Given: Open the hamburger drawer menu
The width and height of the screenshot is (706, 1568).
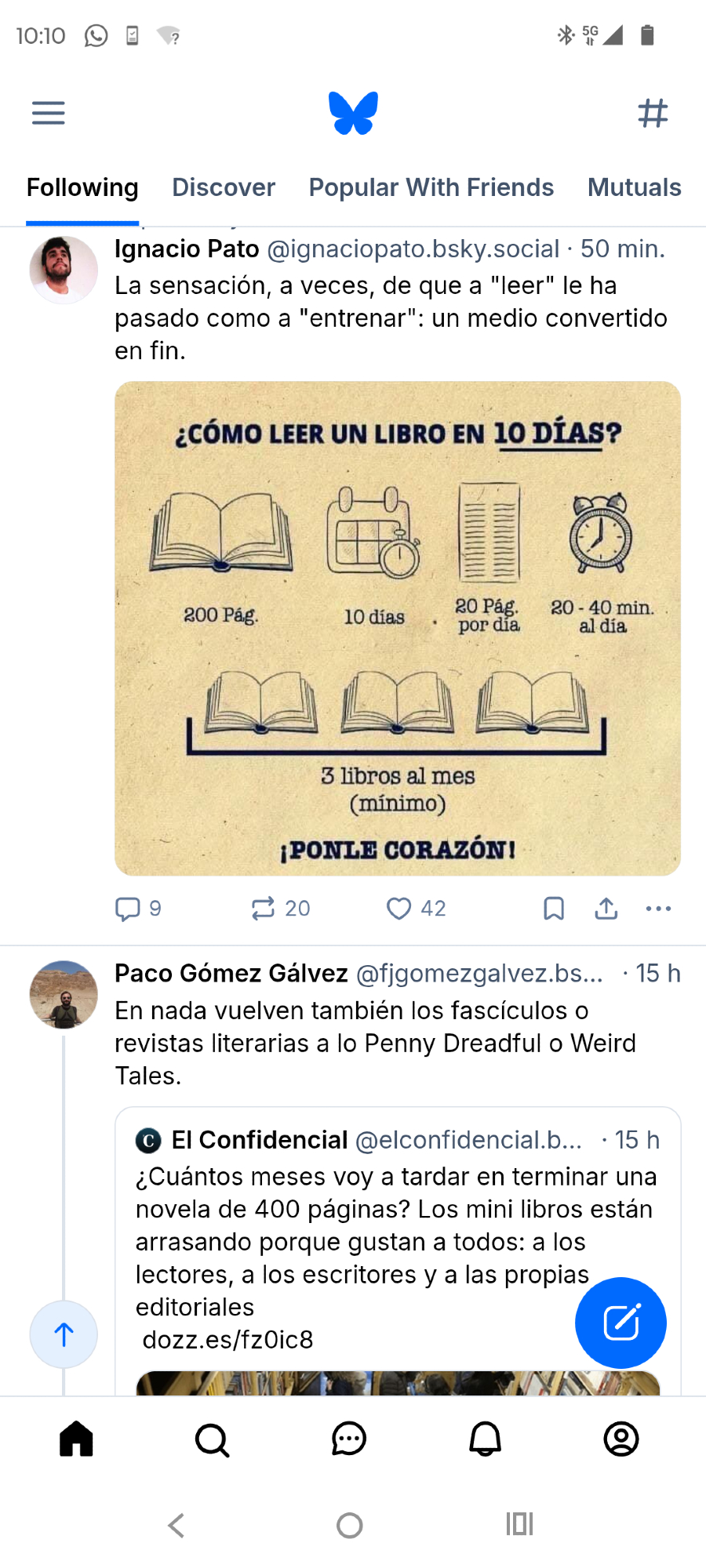Looking at the screenshot, I should [x=48, y=113].
